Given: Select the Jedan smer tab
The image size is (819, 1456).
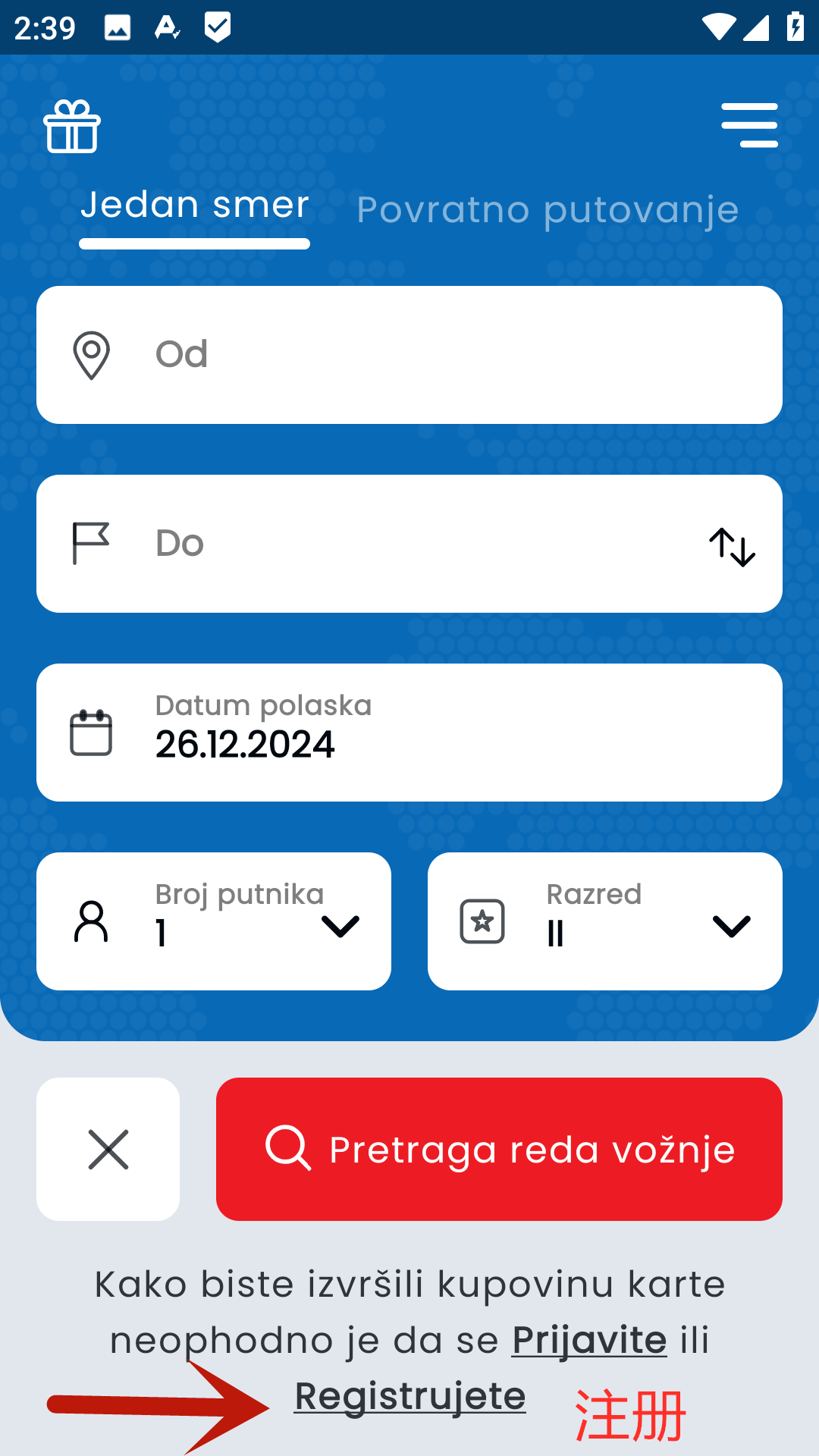Looking at the screenshot, I should [195, 205].
